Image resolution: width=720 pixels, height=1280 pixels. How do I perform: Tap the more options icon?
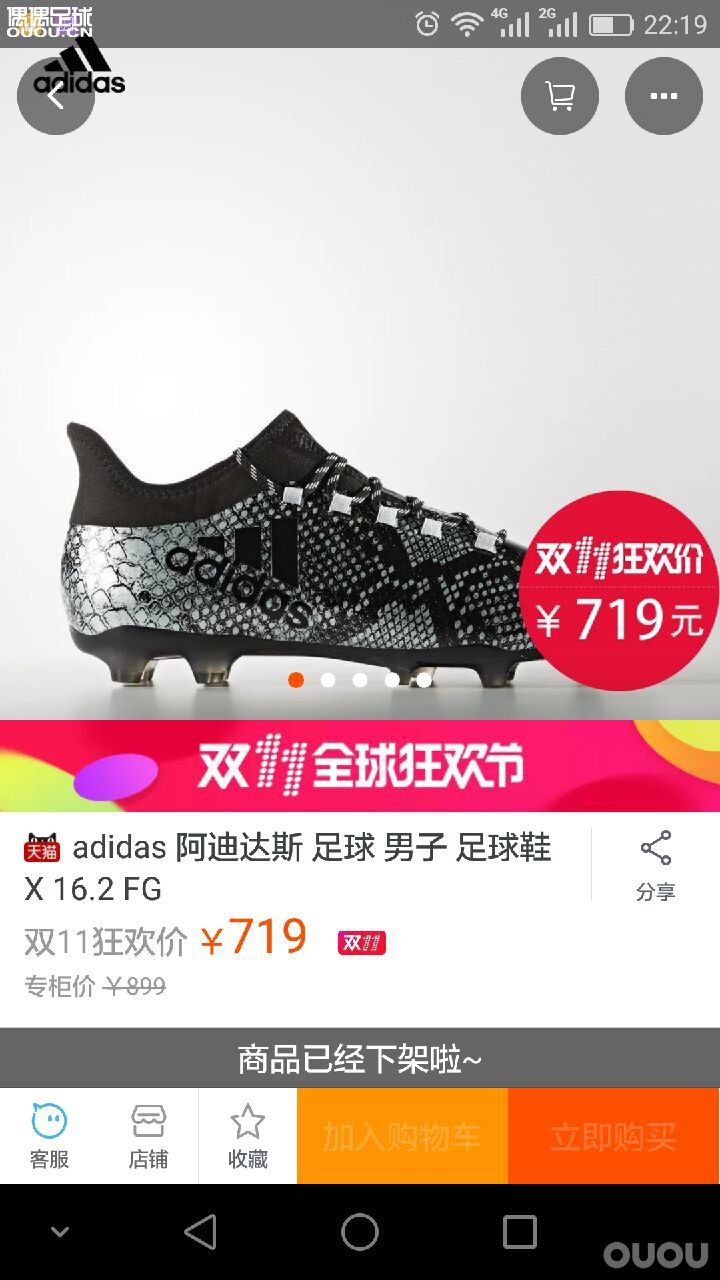663,95
